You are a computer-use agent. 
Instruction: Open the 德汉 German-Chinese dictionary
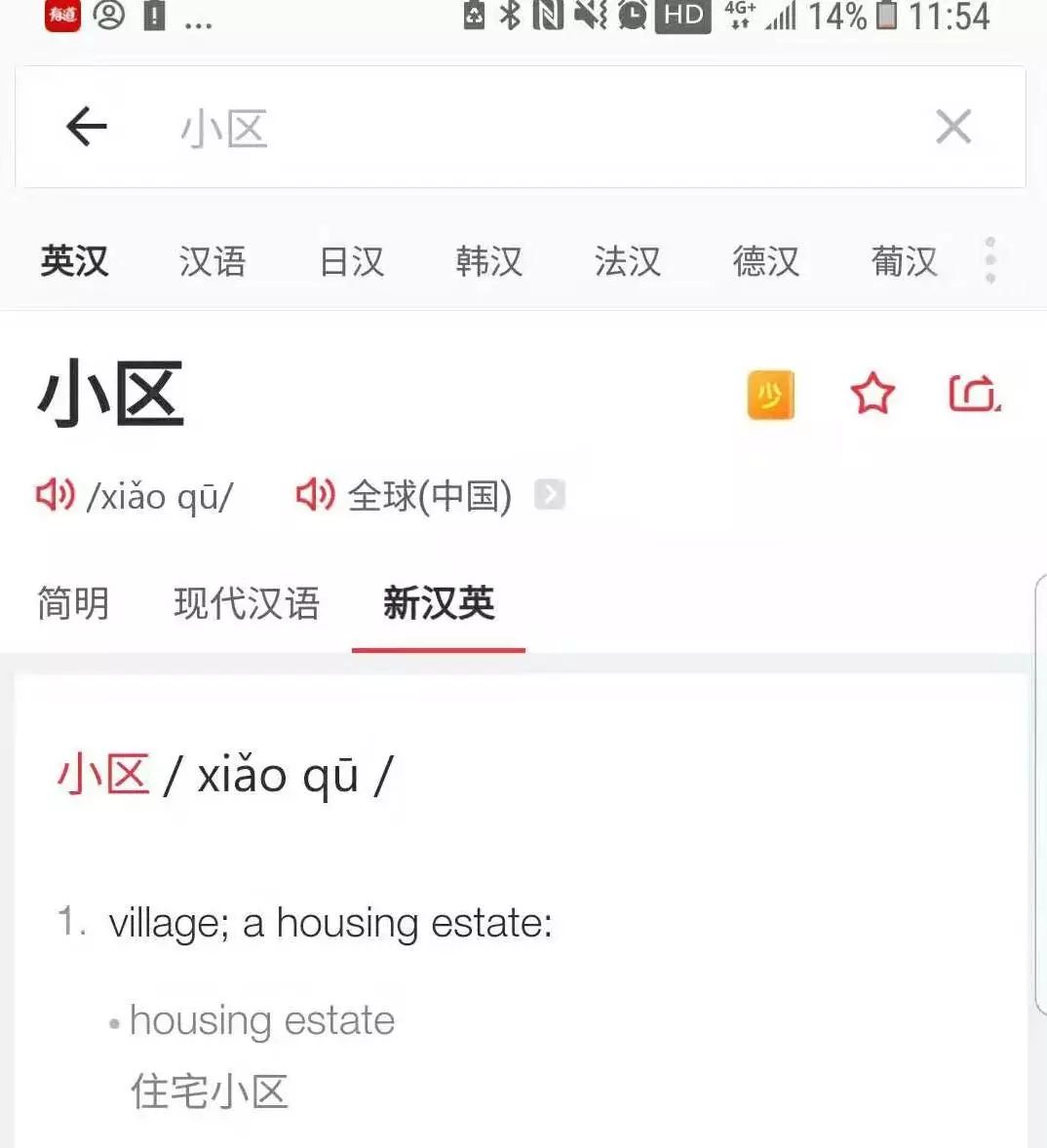tap(765, 260)
